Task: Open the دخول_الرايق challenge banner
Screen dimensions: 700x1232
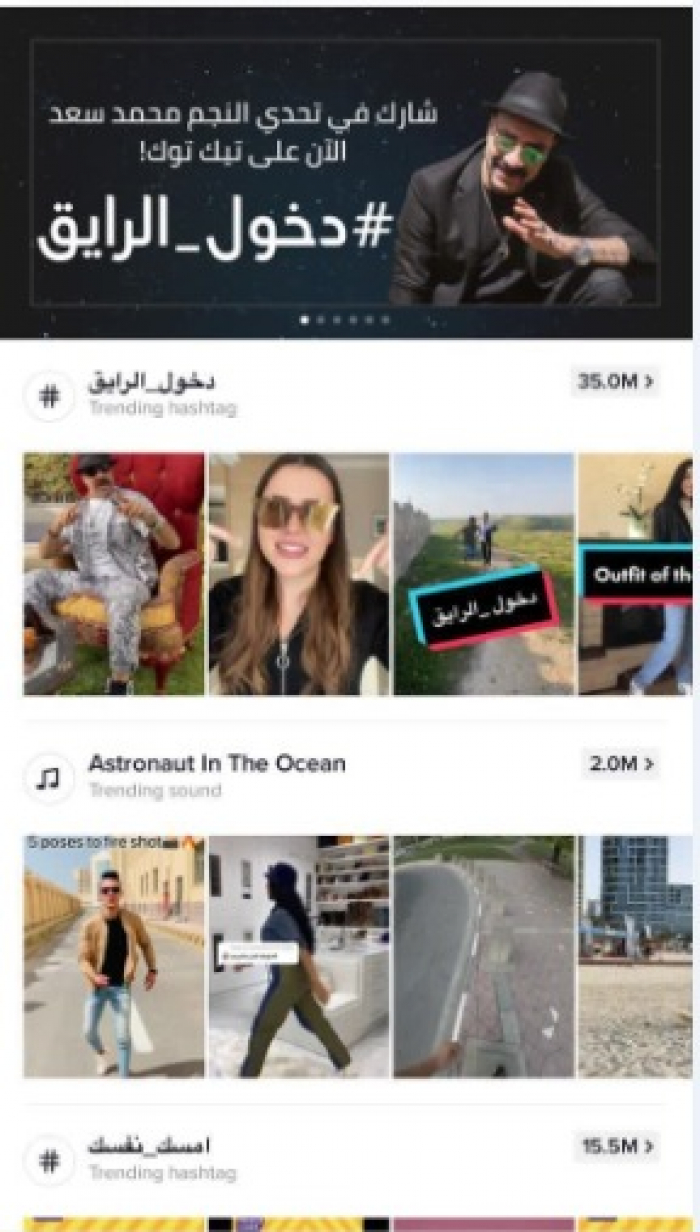Action: pyautogui.click(x=345, y=175)
